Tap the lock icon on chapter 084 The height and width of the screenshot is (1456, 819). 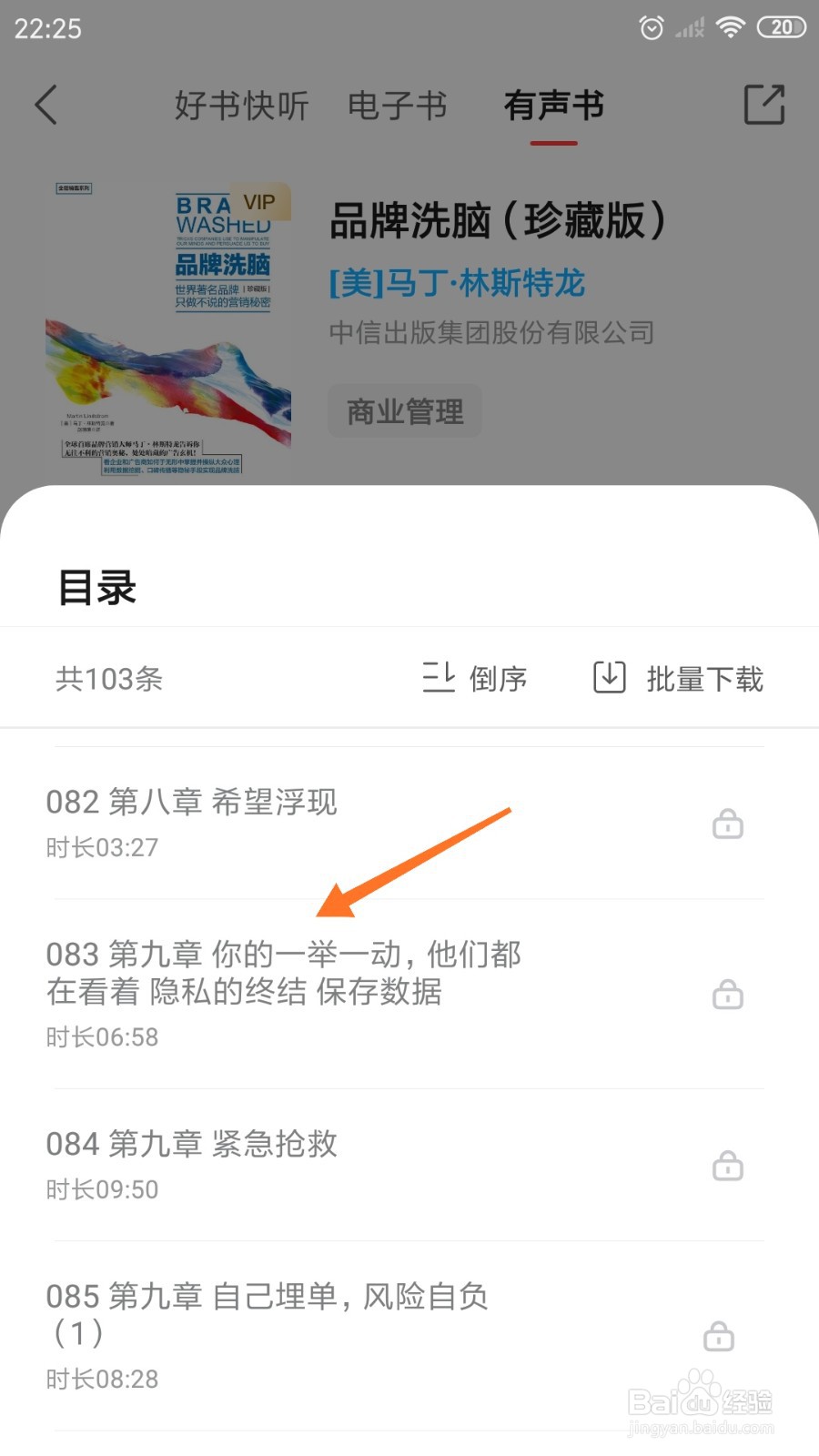[726, 1166]
